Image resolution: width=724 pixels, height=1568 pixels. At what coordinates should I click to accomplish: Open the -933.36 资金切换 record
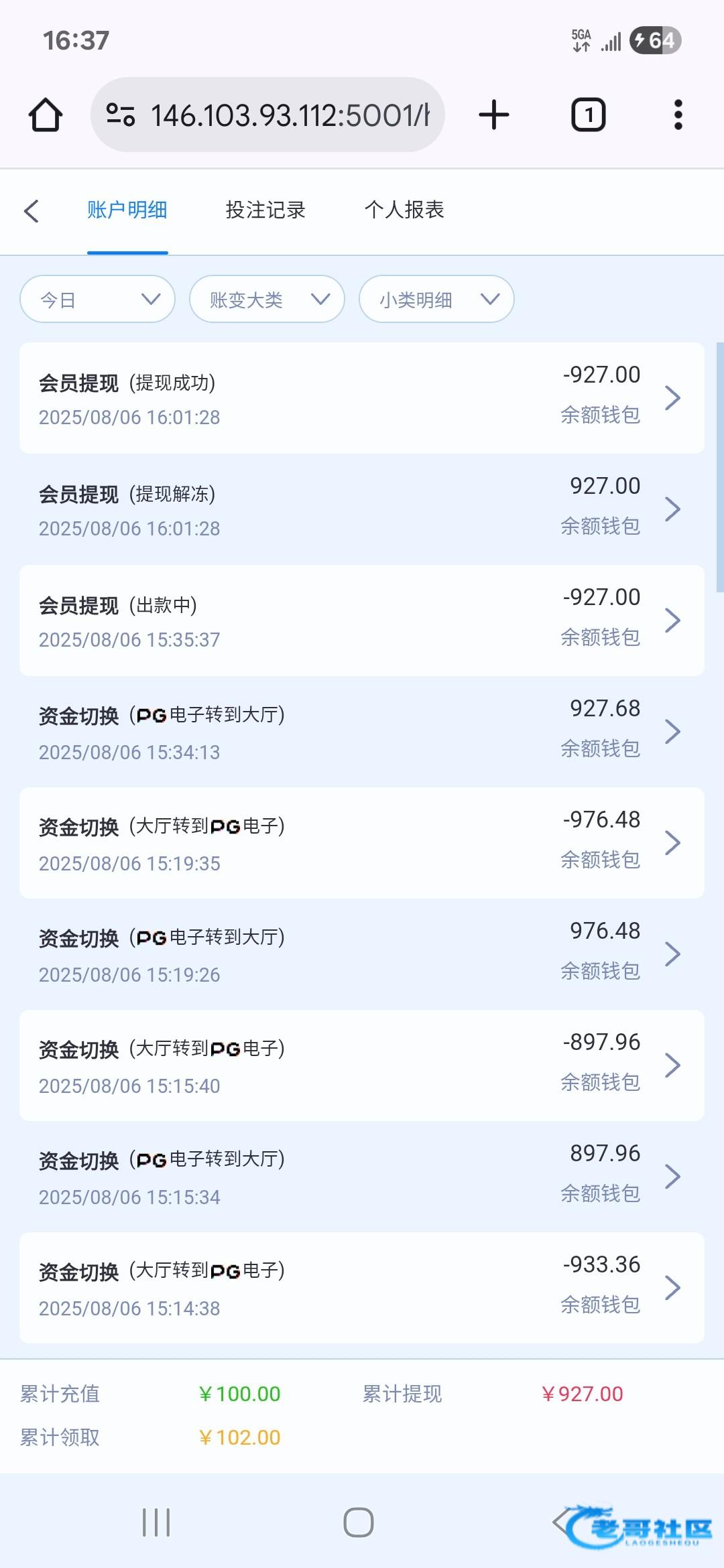tap(362, 1288)
